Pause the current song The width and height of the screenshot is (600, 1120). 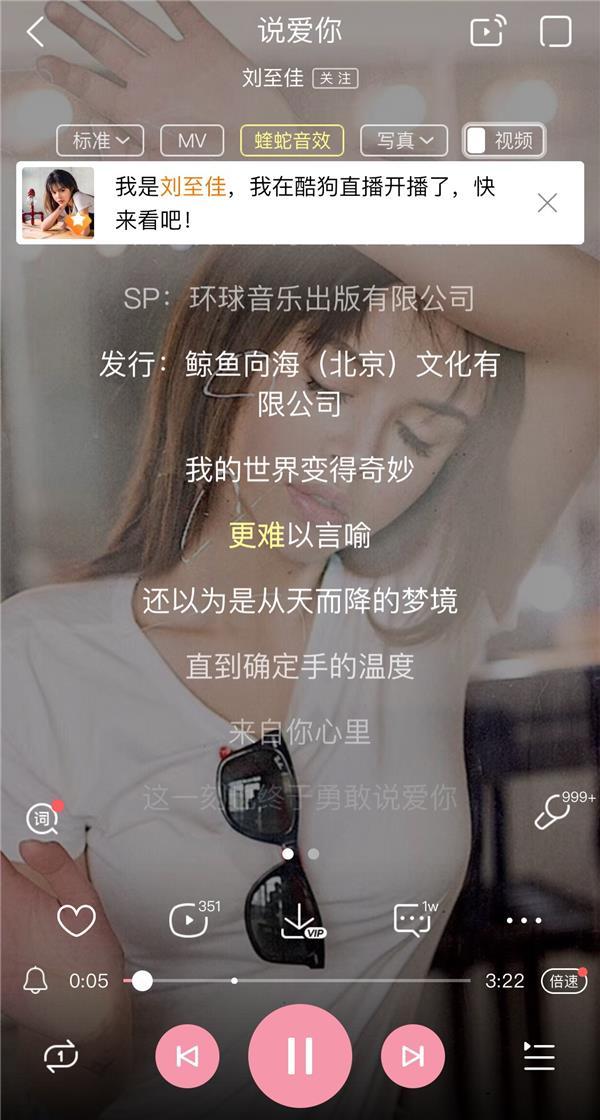(x=300, y=1056)
